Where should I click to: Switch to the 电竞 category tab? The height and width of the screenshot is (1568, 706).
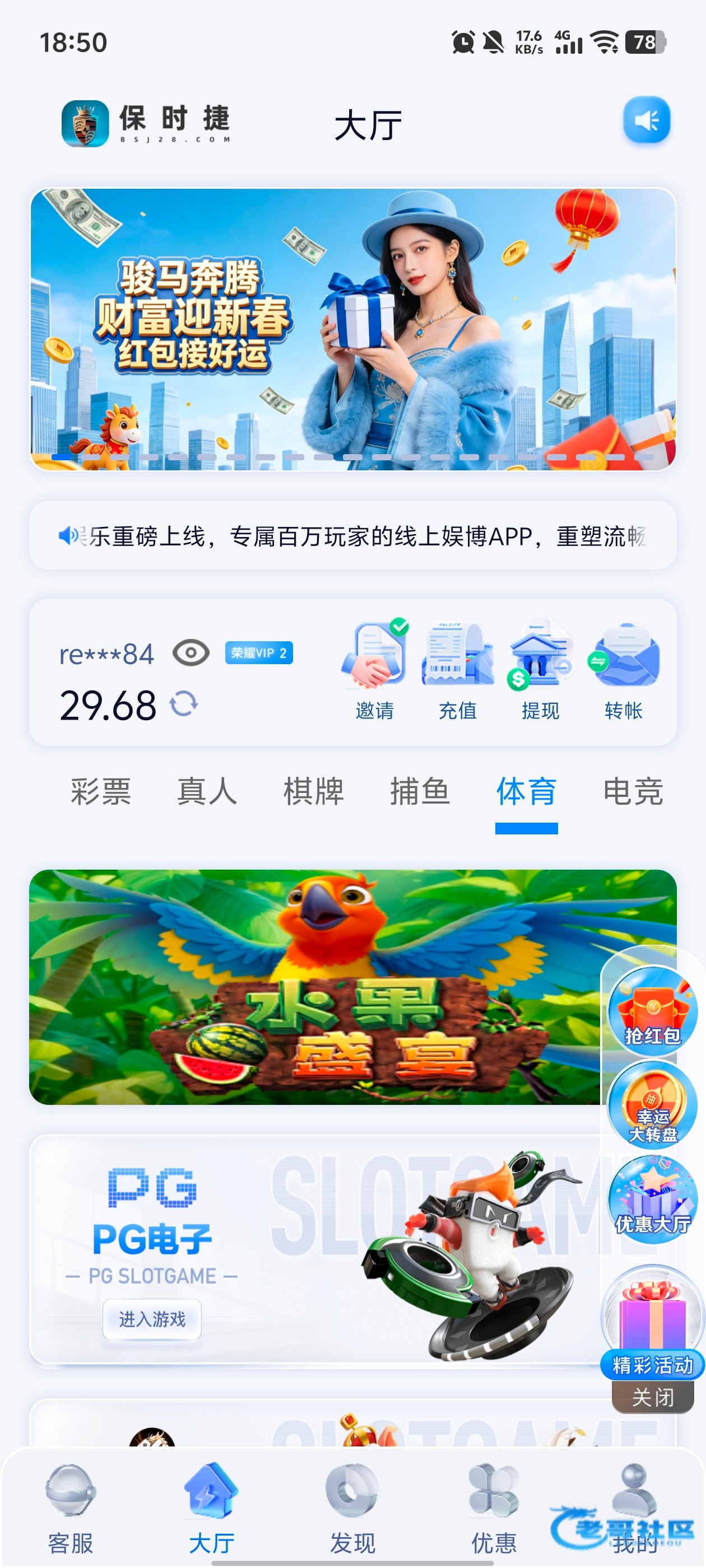point(632,791)
